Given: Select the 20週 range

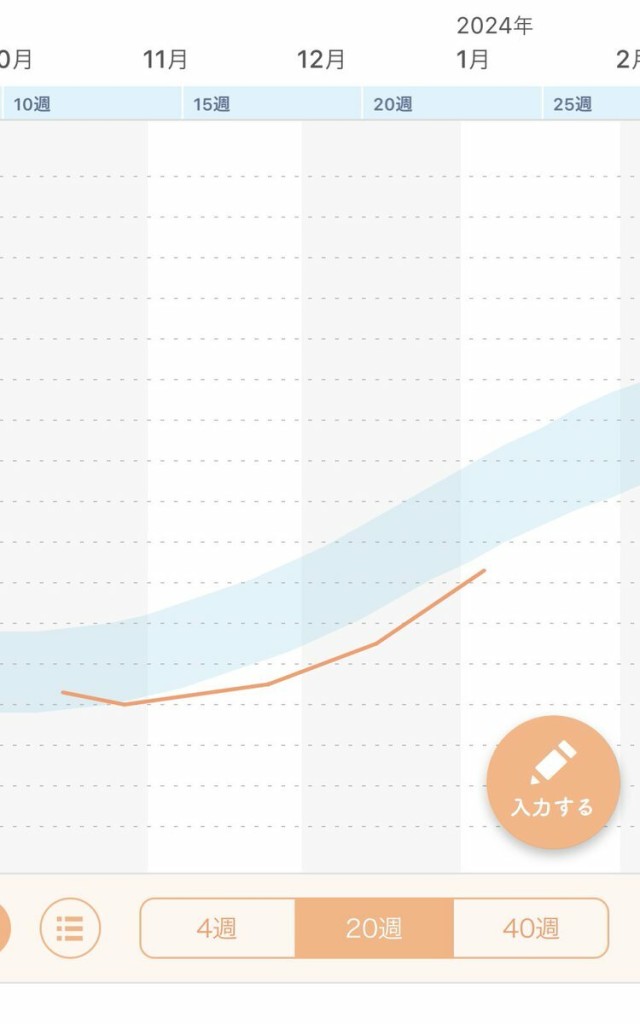Looking at the screenshot, I should point(374,928).
